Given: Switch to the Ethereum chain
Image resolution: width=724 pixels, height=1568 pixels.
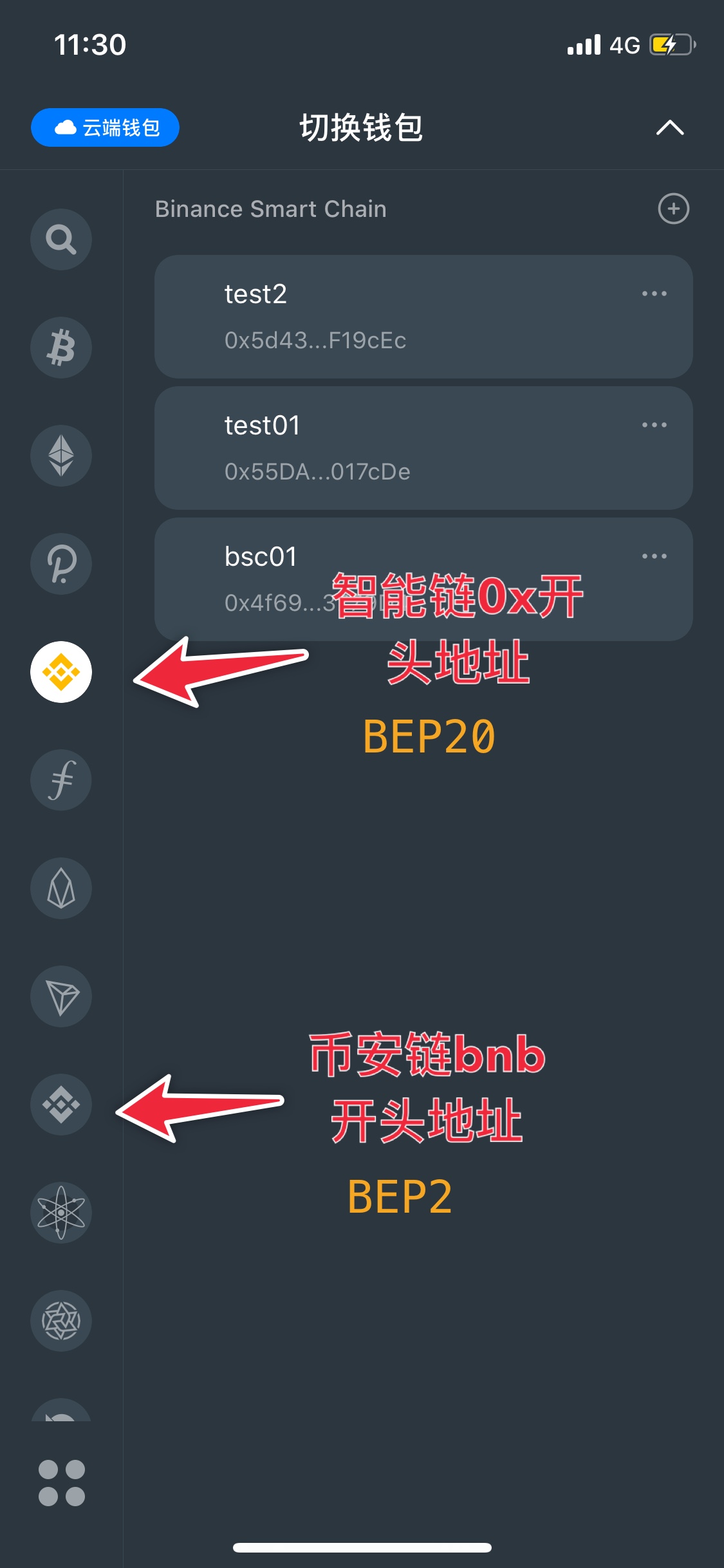Looking at the screenshot, I should click(x=61, y=456).
